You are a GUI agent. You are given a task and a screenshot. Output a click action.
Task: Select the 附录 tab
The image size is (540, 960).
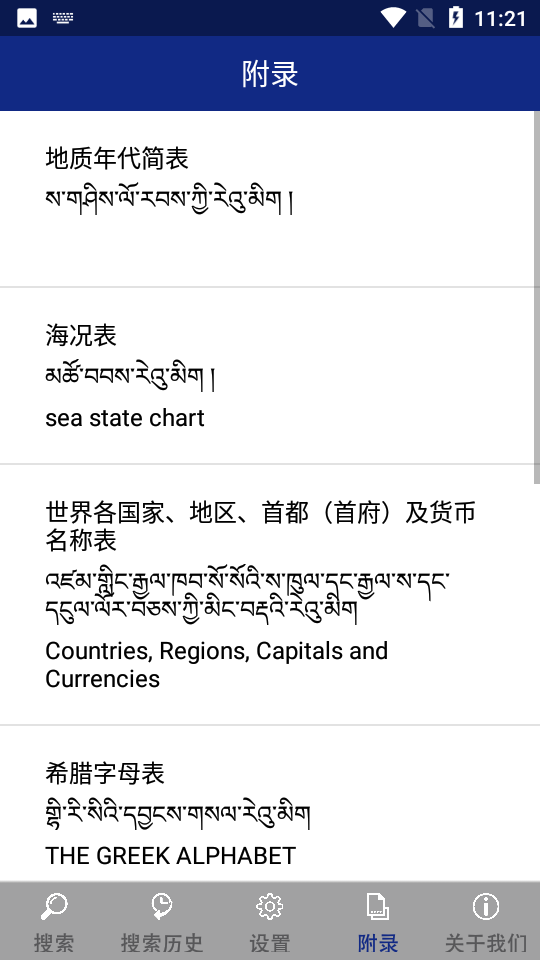click(378, 921)
